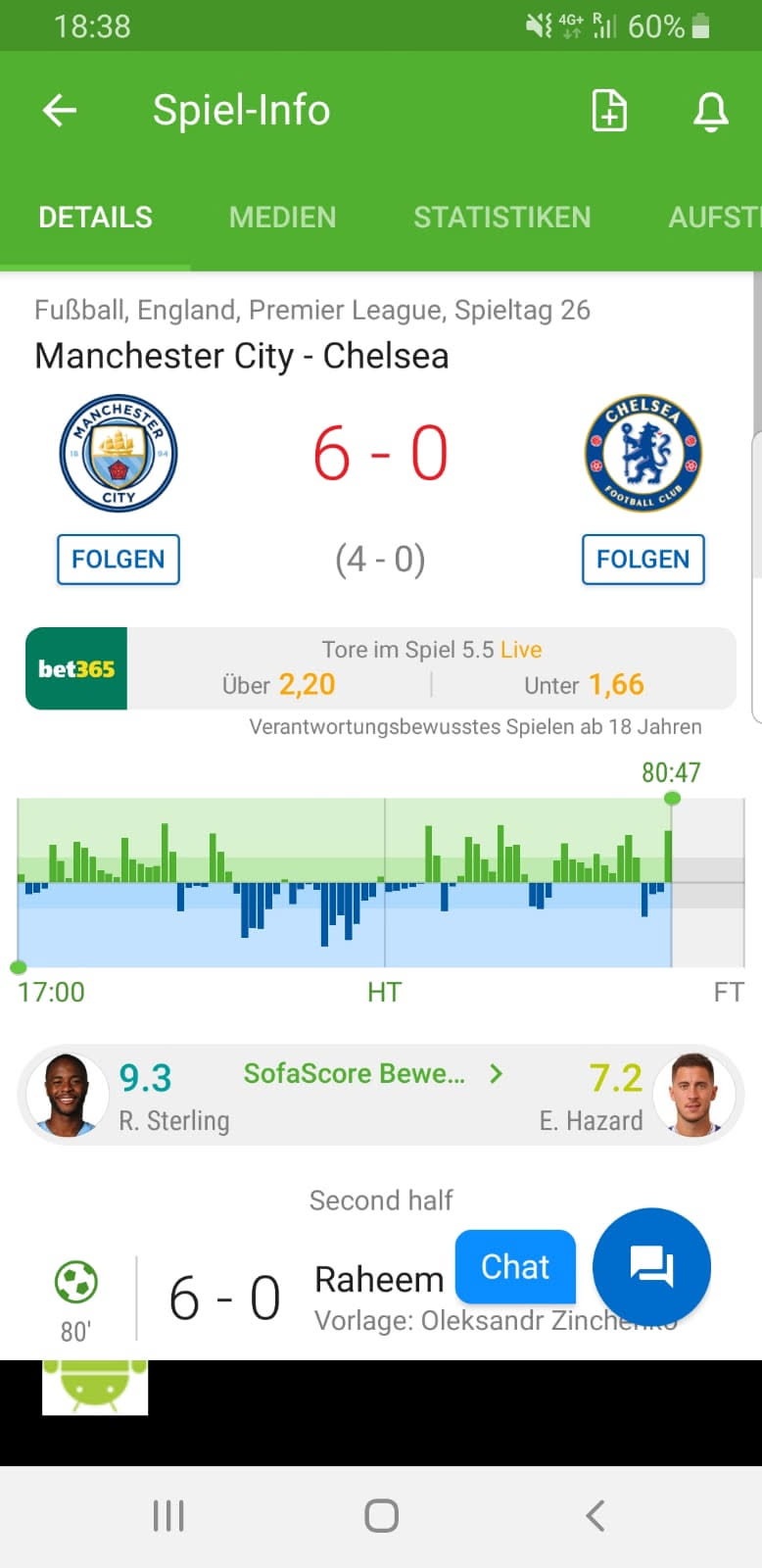The width and height of the screenshot is (762, 1568).
Task: Switch to the MEDIEN tab
Action: (x=282, y=217)
